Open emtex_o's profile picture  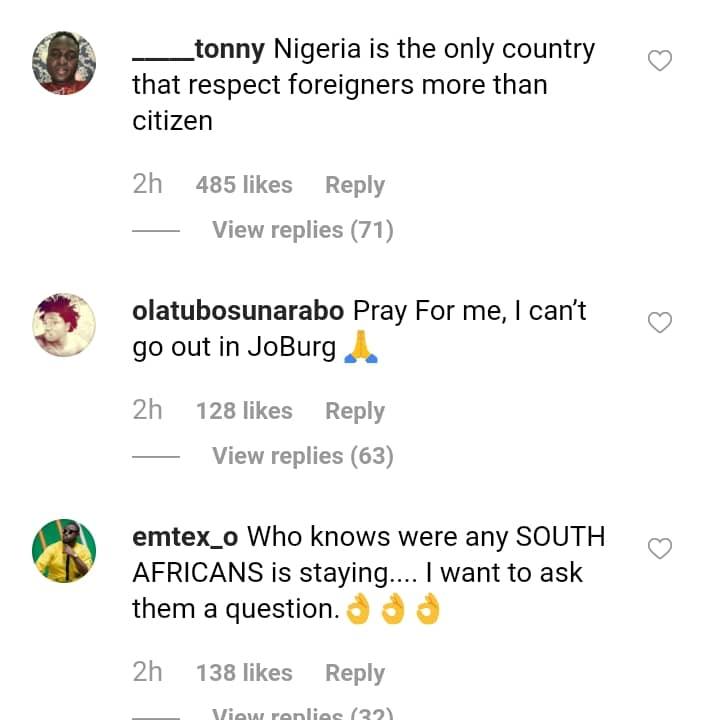tap(64, 551)
